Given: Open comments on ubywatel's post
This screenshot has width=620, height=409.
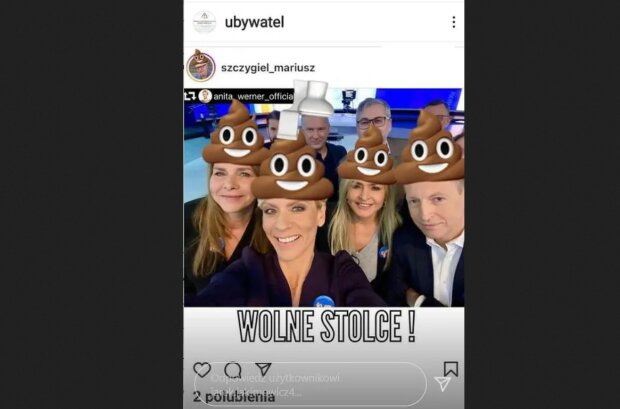Looking at the screenshot, I should (233, 369).
